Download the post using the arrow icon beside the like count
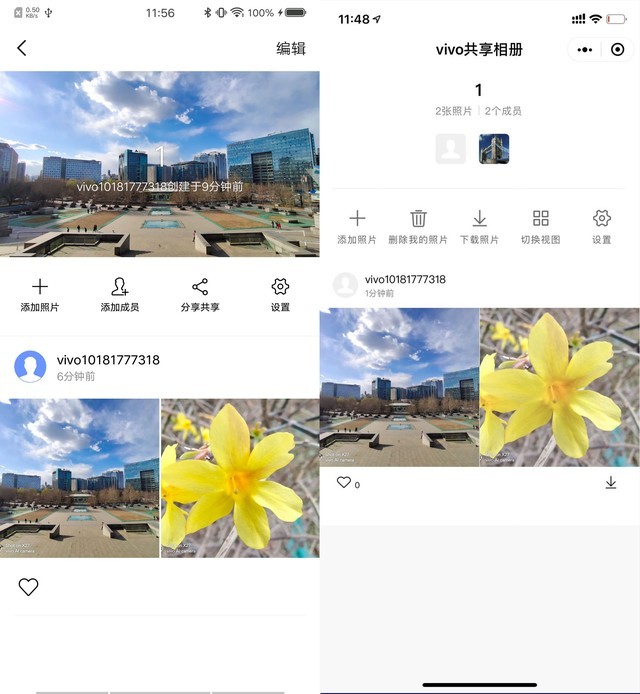Screen dimensions: 640x694 coord(611,483)
